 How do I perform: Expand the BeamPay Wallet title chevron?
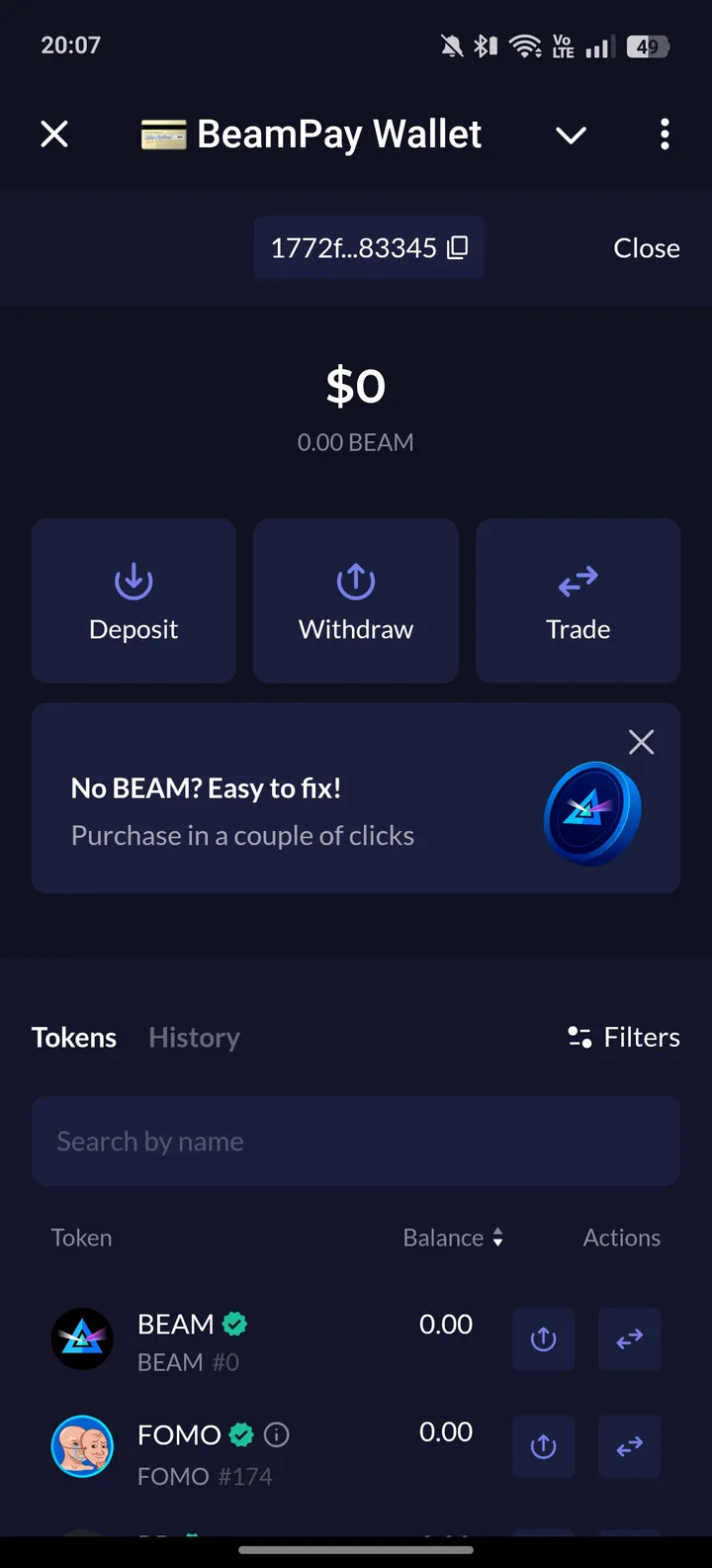[x=571, y=136]
